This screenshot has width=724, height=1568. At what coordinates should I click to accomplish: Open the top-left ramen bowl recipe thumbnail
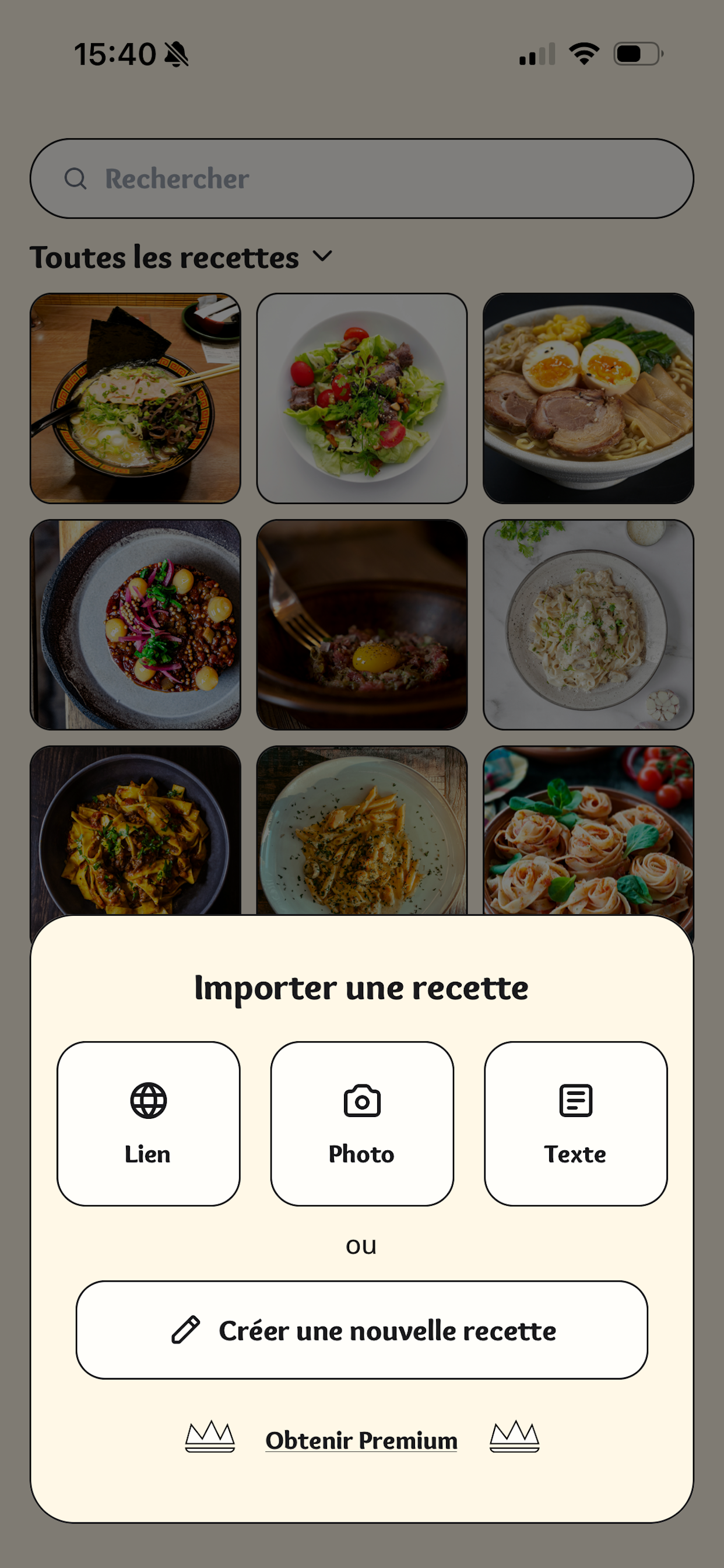coord(135,397)
